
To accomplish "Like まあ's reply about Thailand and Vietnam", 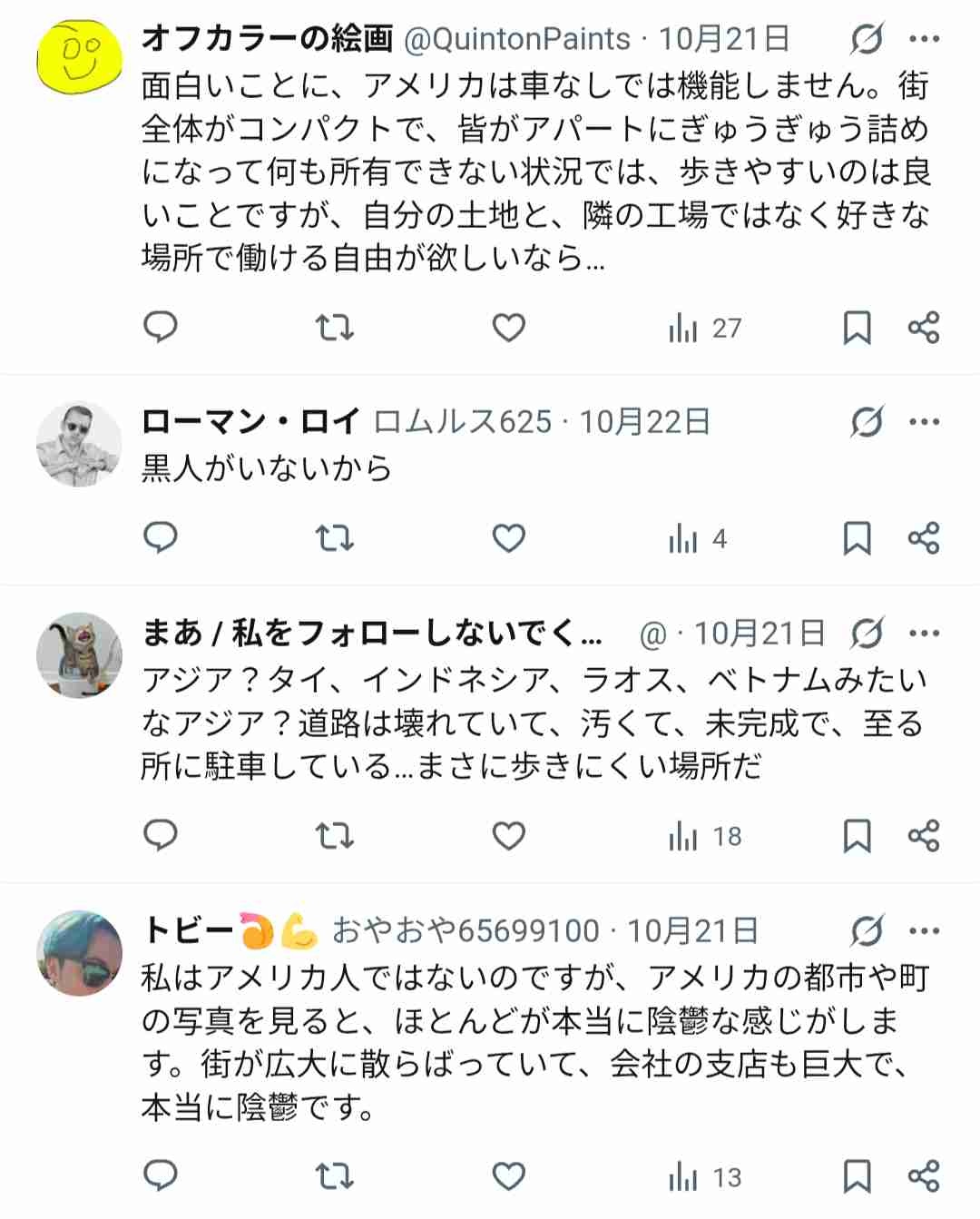I will (x=508, y=836).
